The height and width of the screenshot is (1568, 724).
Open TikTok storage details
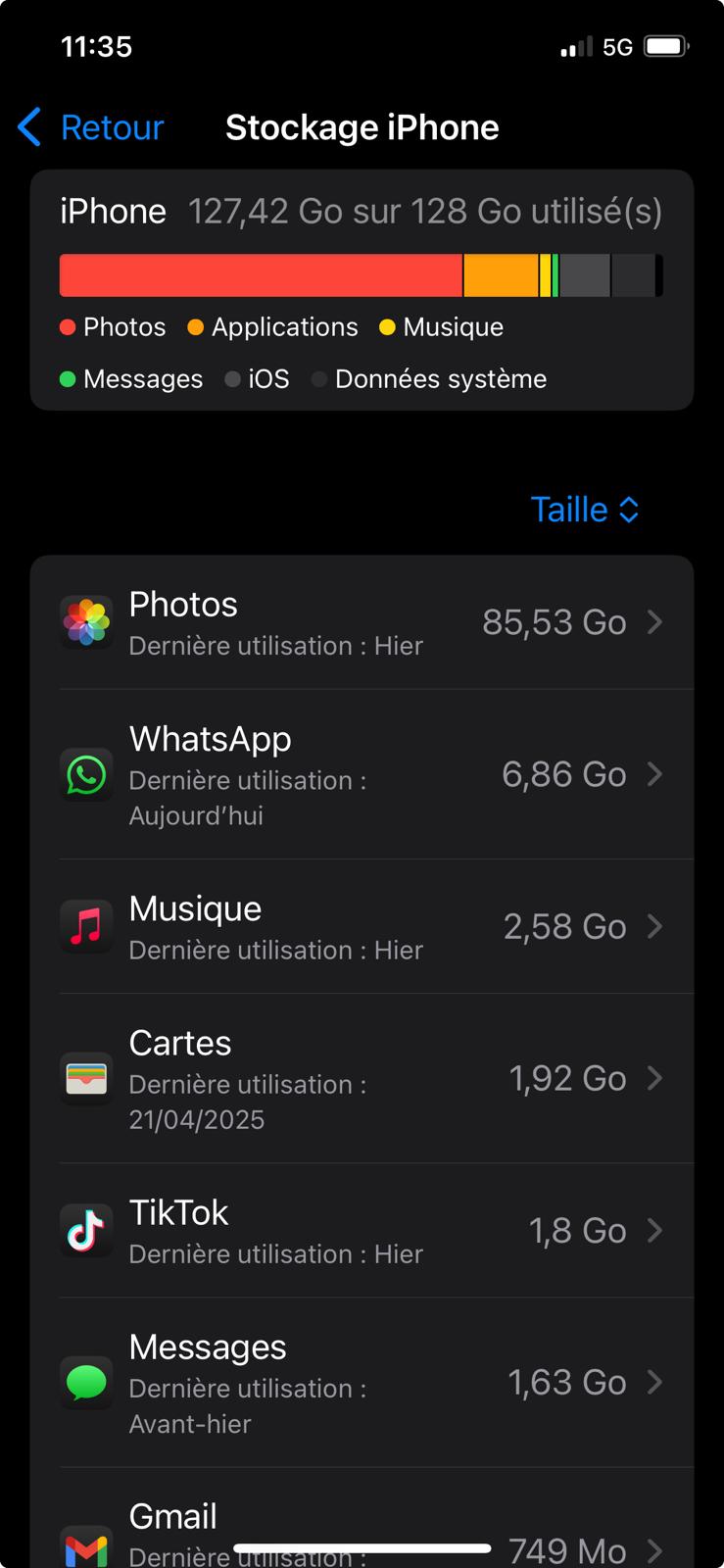pos(362,1231)
